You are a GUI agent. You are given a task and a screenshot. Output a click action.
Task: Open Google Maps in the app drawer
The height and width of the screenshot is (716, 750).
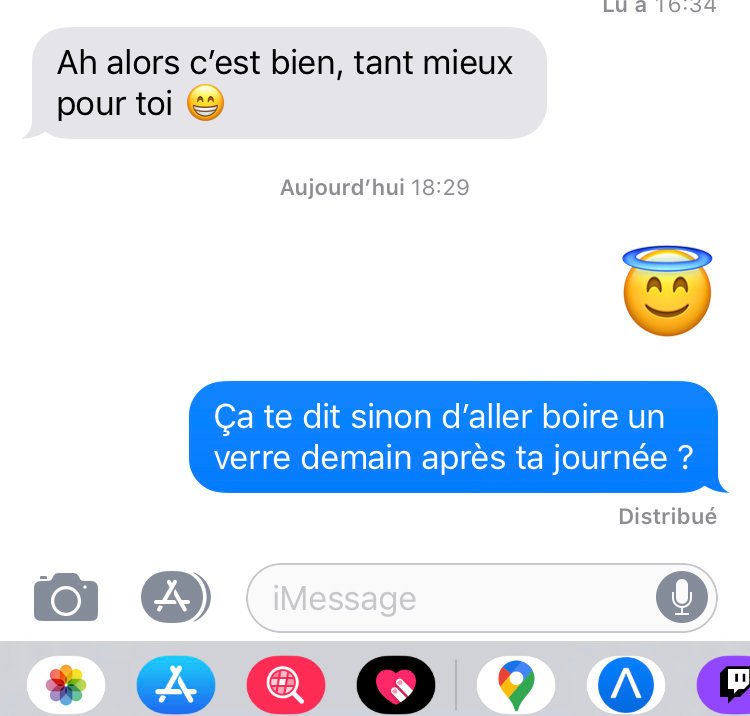pyautogui.click(x=516, y=685)
